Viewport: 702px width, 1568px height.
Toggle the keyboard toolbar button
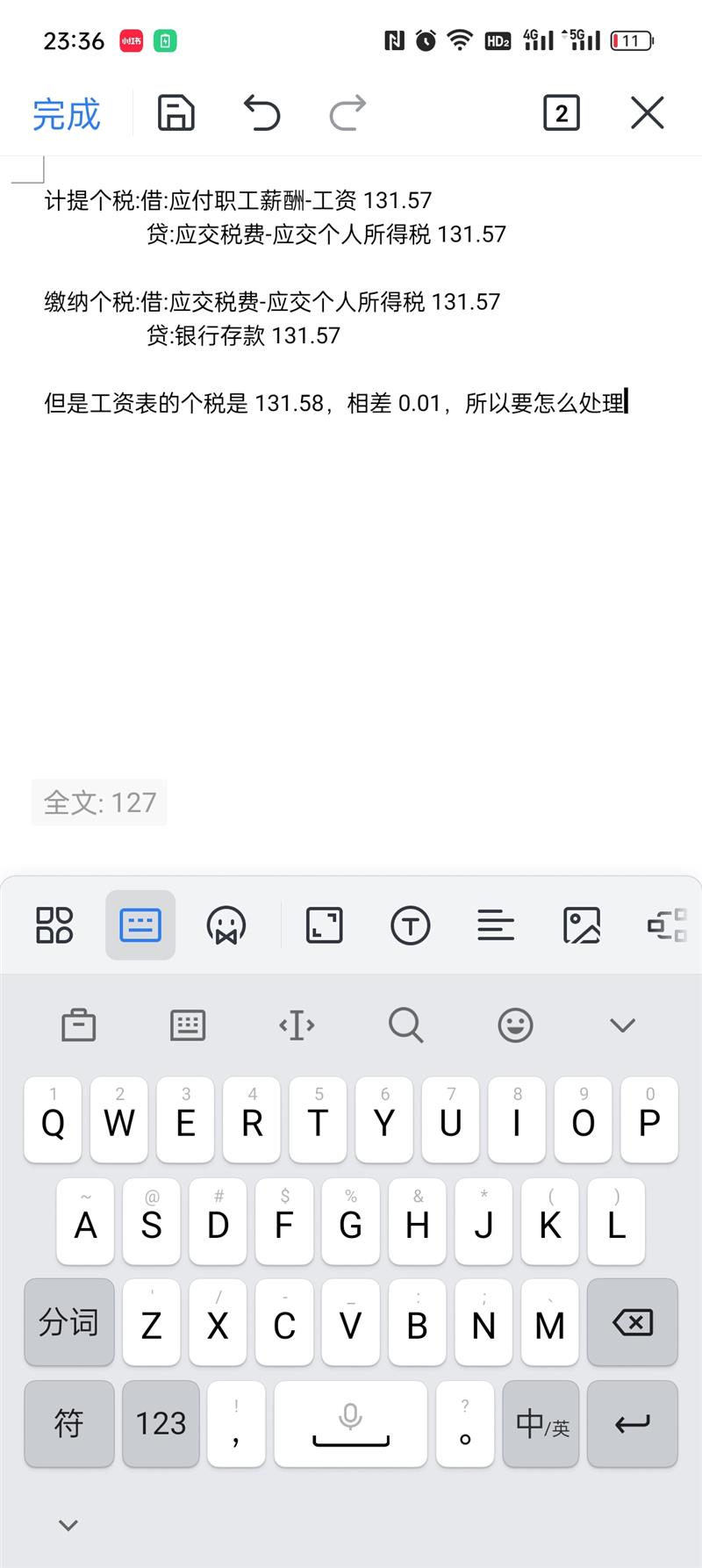point(140,925)
